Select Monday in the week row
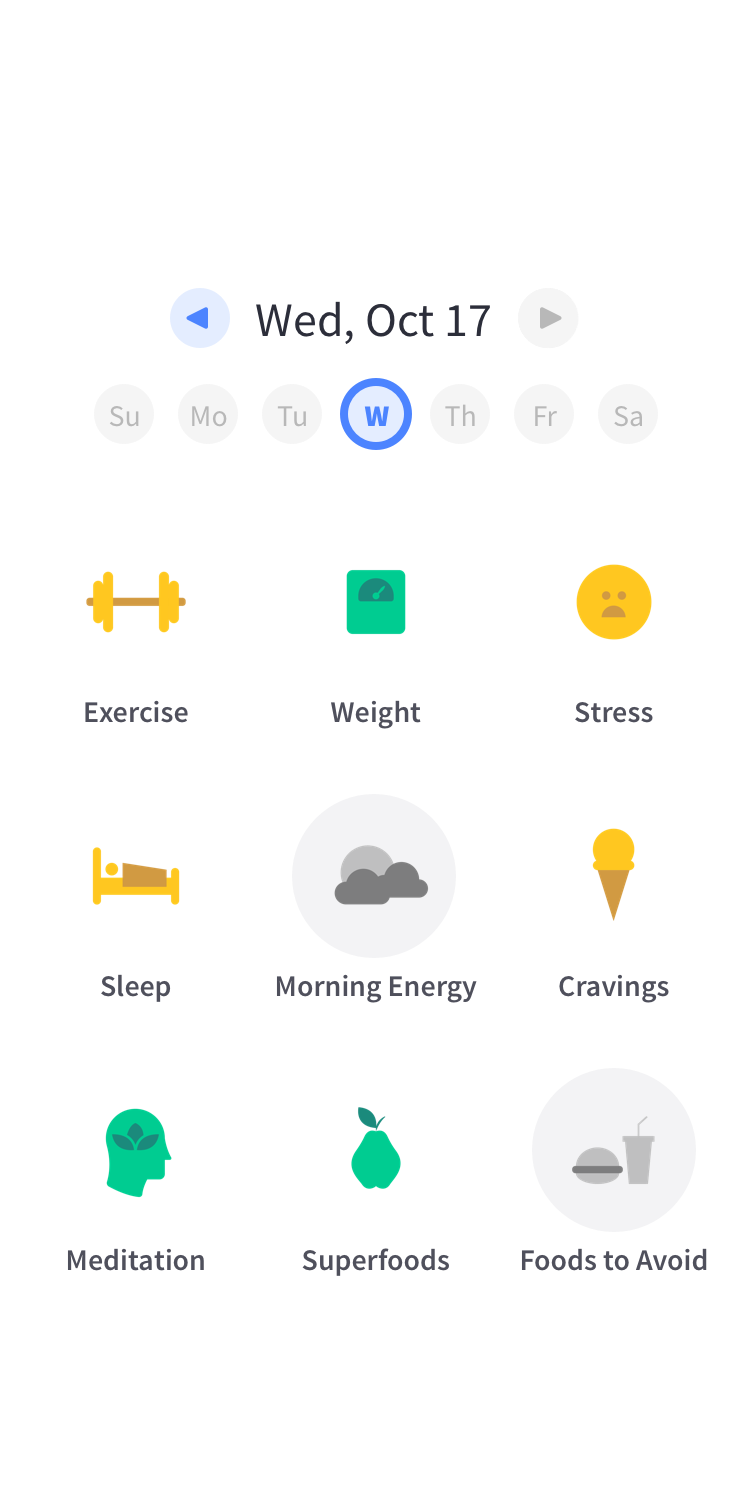 [208, 415]
